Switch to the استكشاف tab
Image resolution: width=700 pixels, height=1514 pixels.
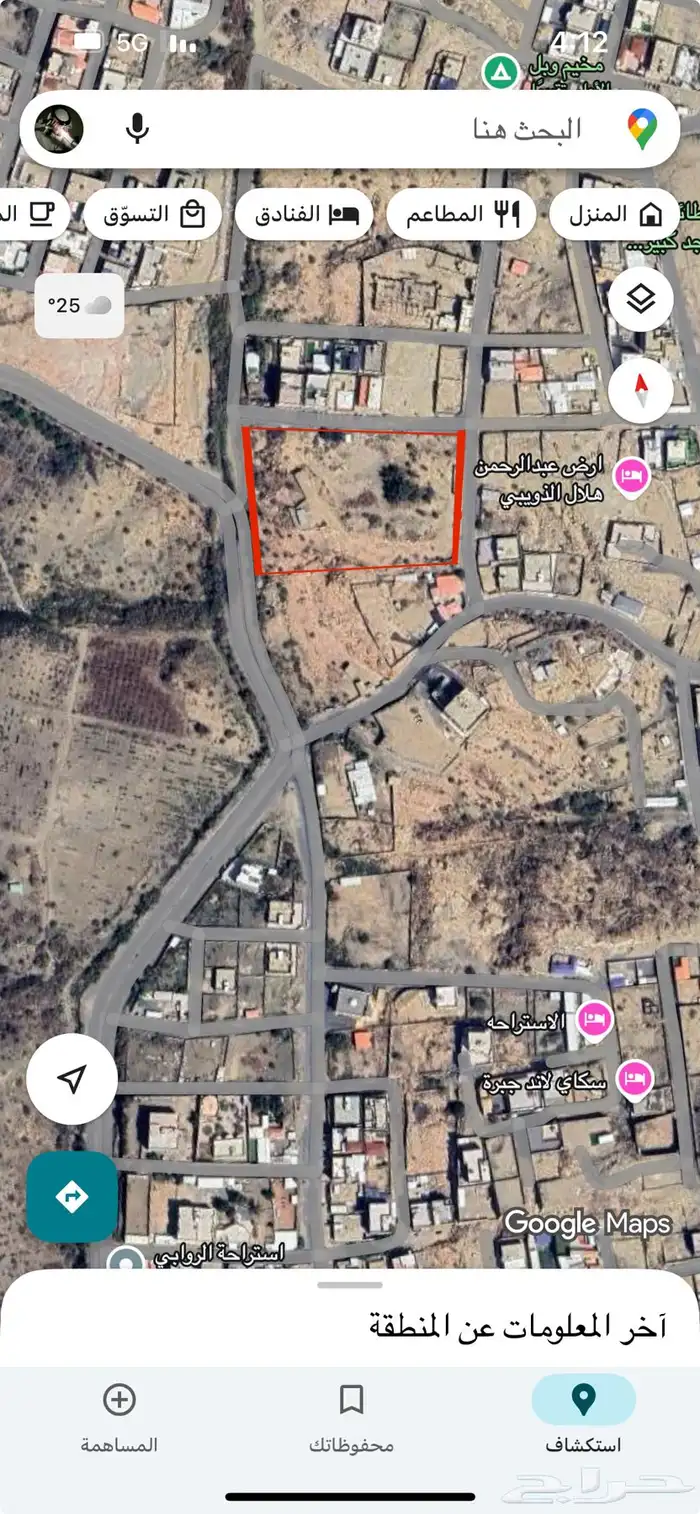[x=583, y=1415]
